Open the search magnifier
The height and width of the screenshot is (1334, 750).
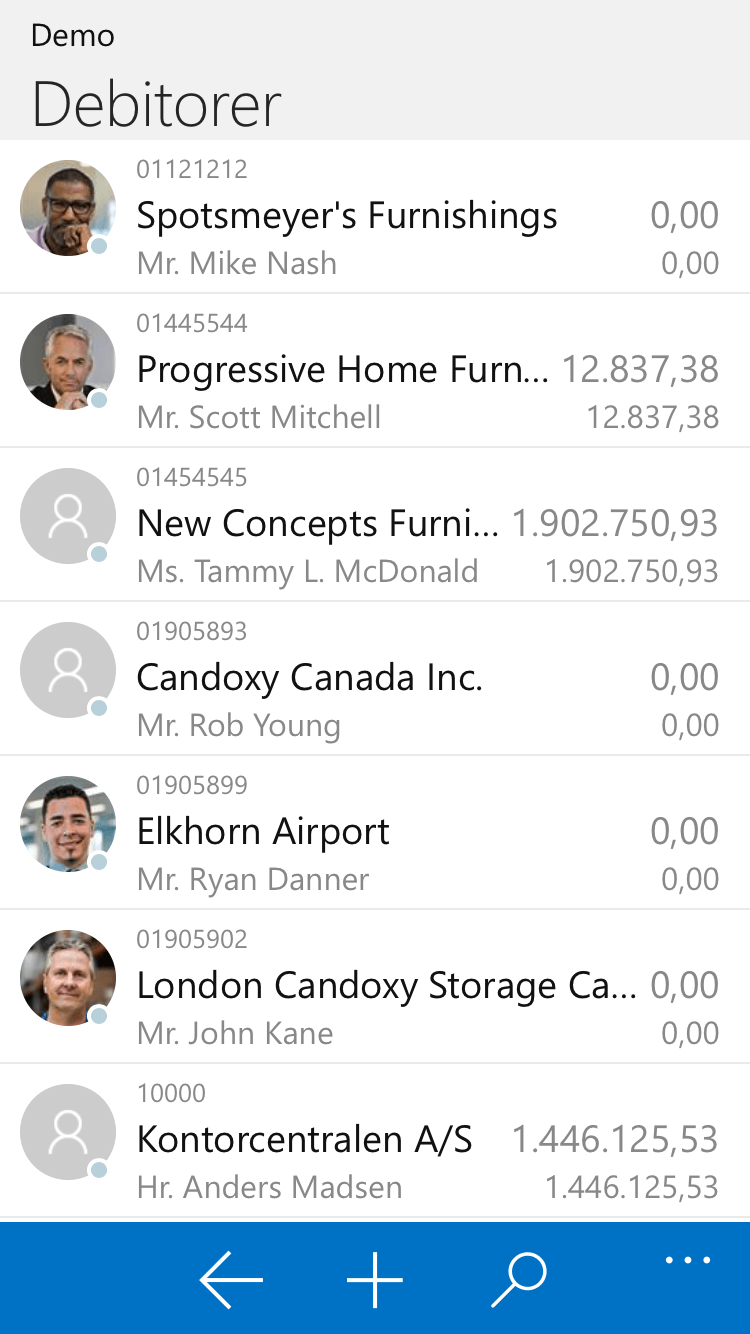click(x=519, y=1279)
